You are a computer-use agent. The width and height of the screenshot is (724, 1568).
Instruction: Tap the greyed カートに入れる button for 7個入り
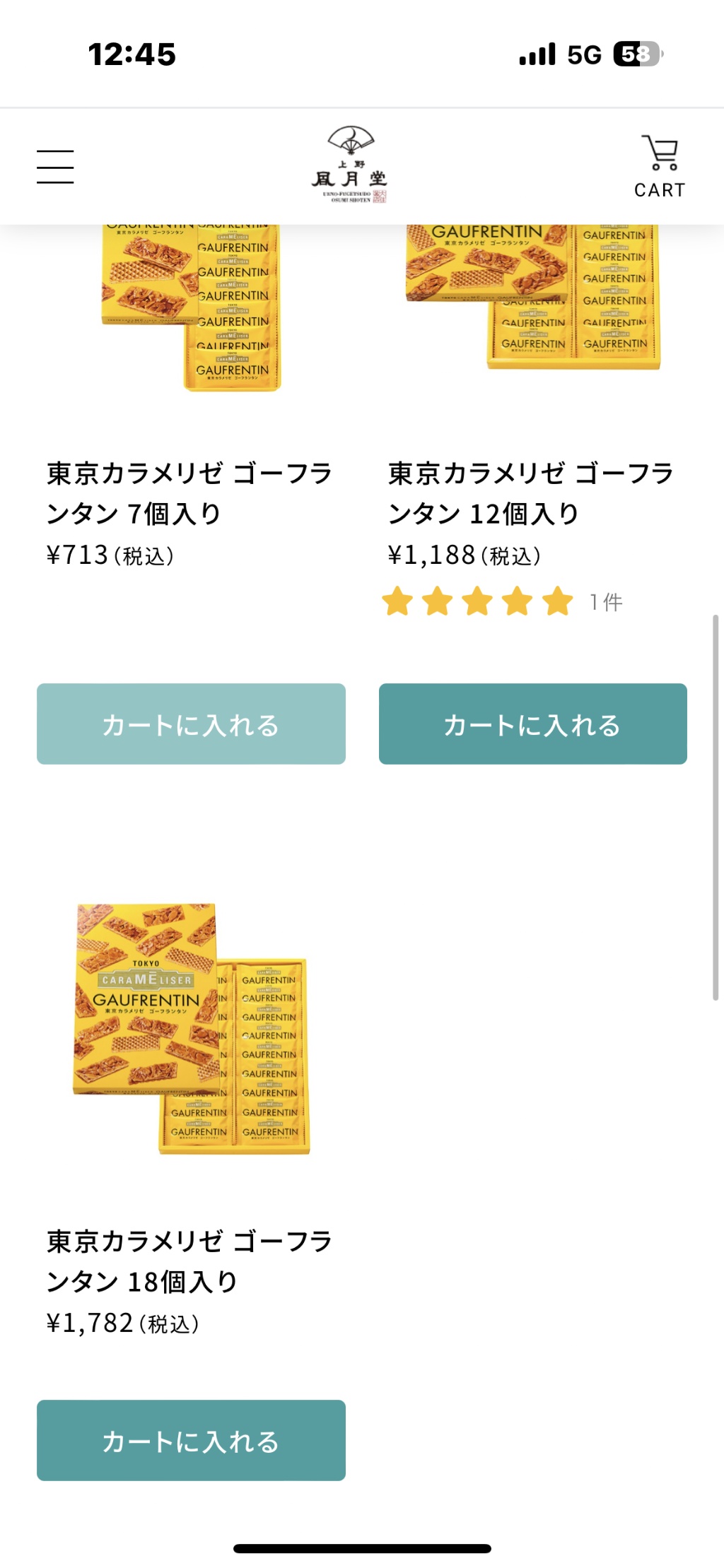190,724
